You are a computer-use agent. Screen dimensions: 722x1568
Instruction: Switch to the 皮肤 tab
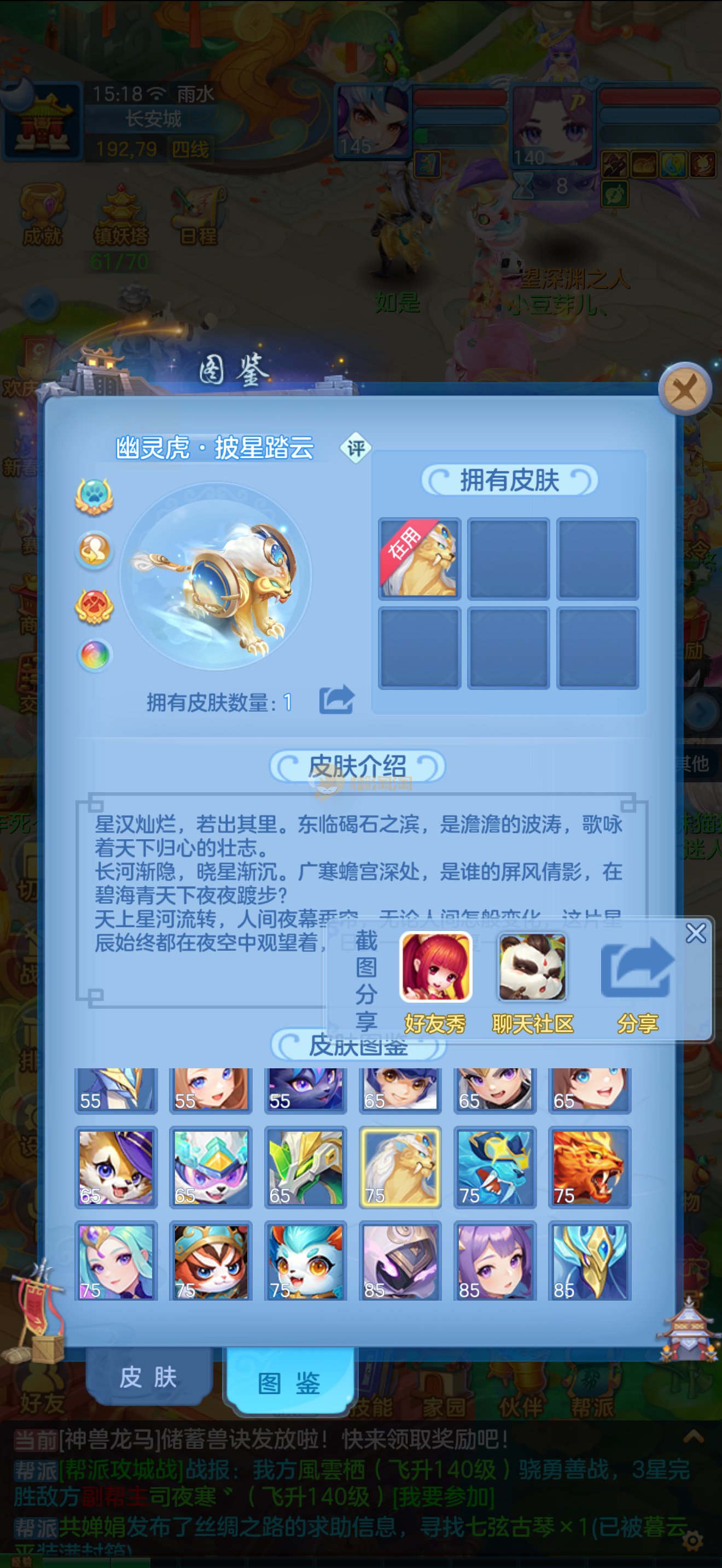(148, 1378)
